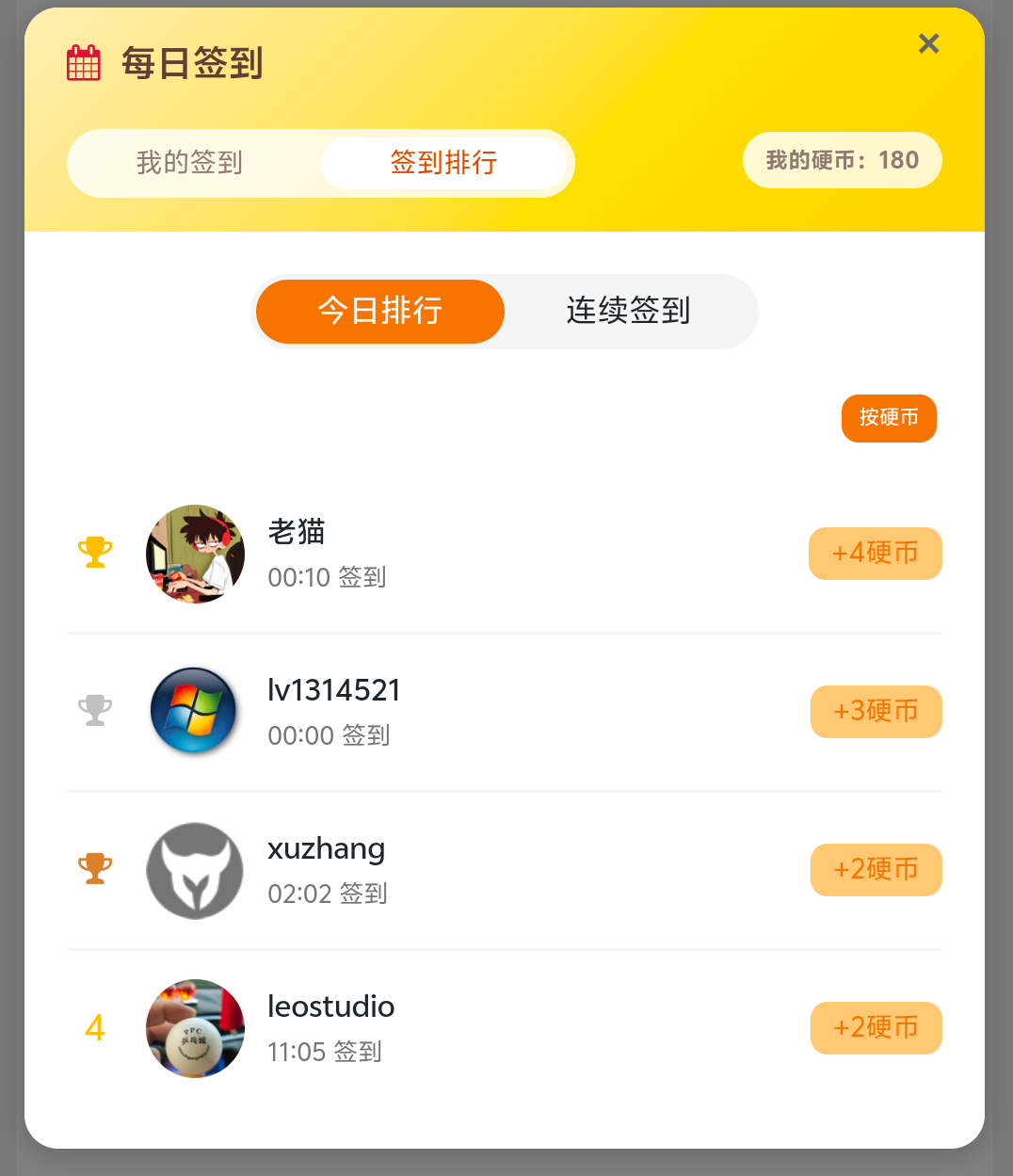View leostudio's profile avatar
Viewport: 1013px width, 1176px height.
point(195,1028)
